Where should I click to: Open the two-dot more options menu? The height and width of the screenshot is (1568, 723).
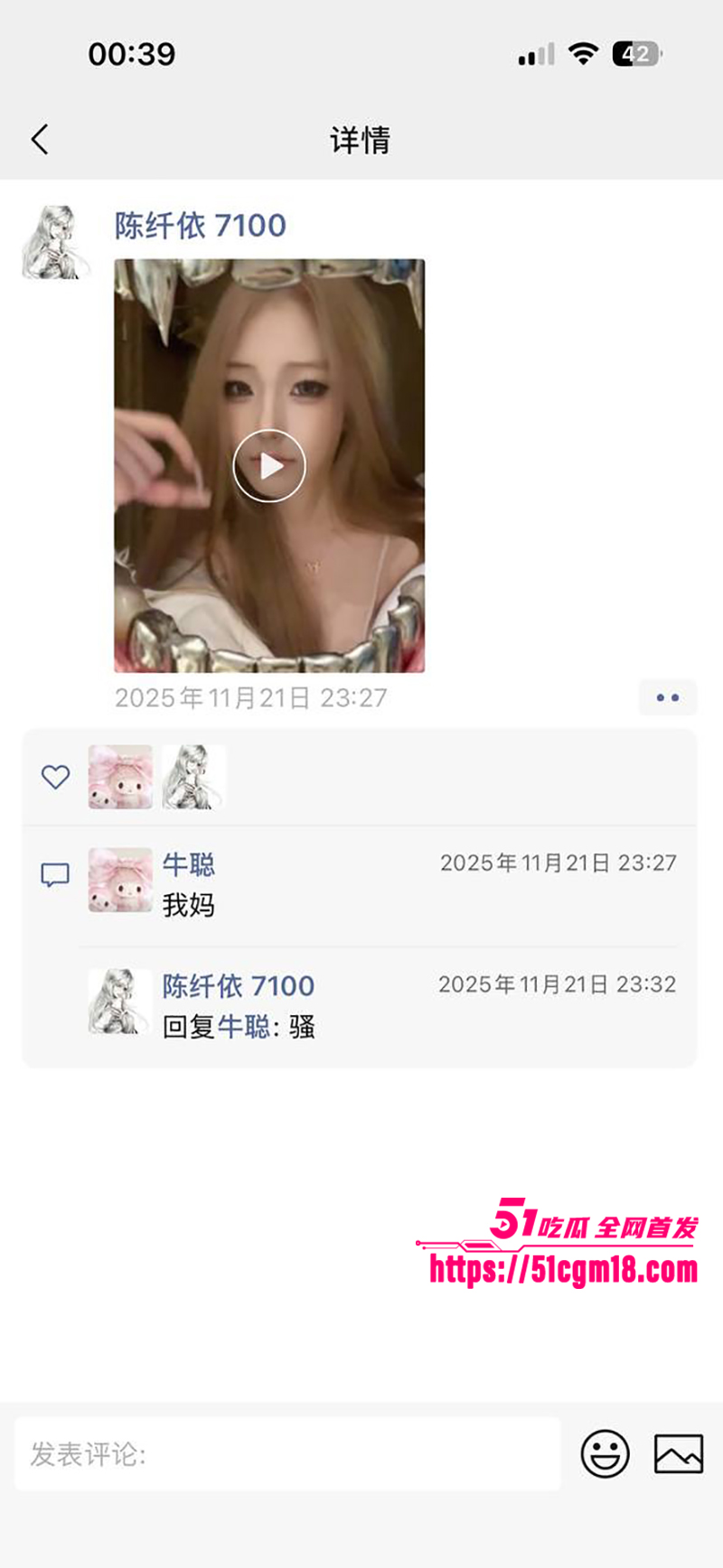[668, 697]
